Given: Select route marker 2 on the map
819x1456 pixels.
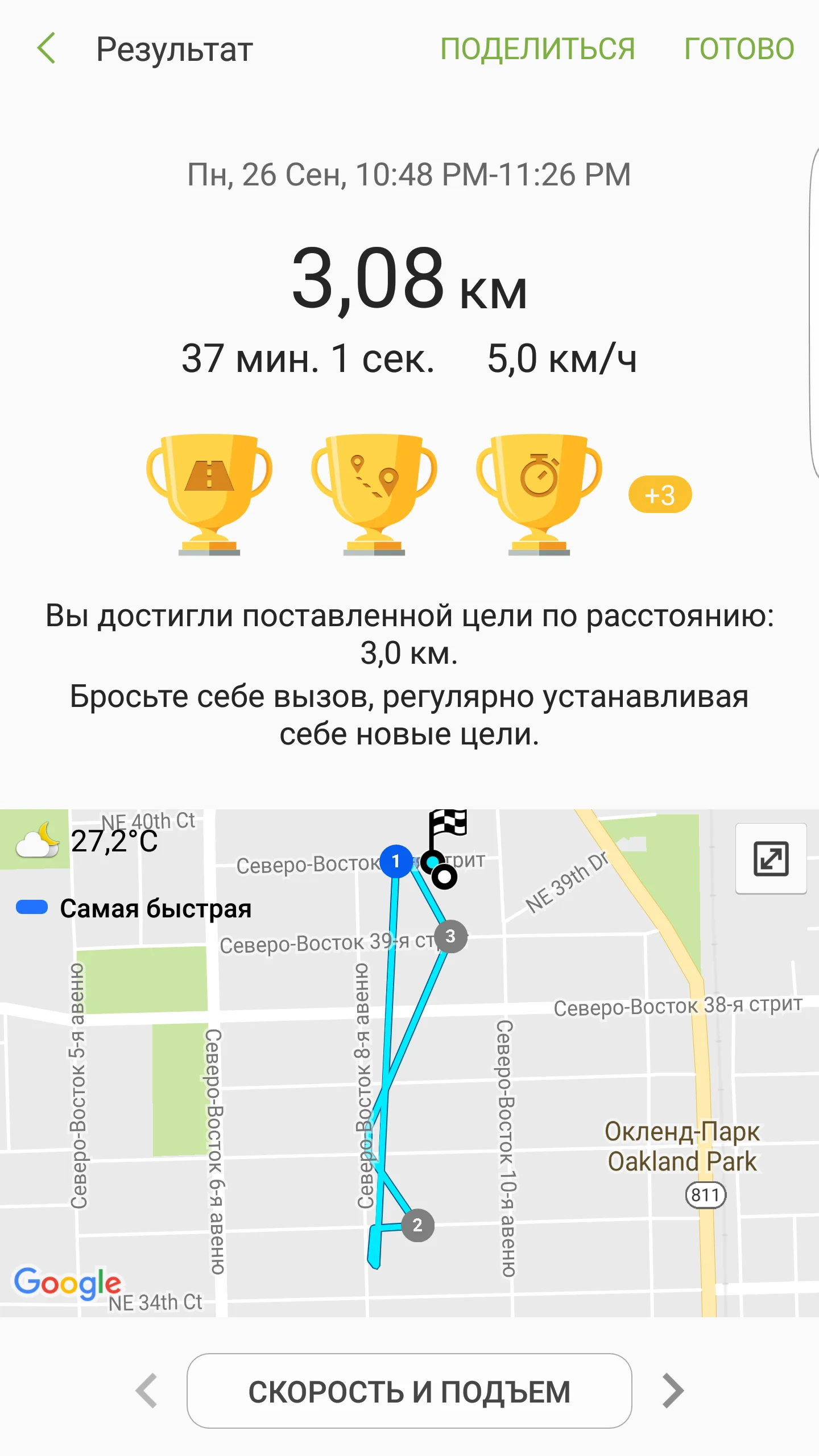Looking at the screenshot, I should pyautogui.click(x=417, y=1225).
